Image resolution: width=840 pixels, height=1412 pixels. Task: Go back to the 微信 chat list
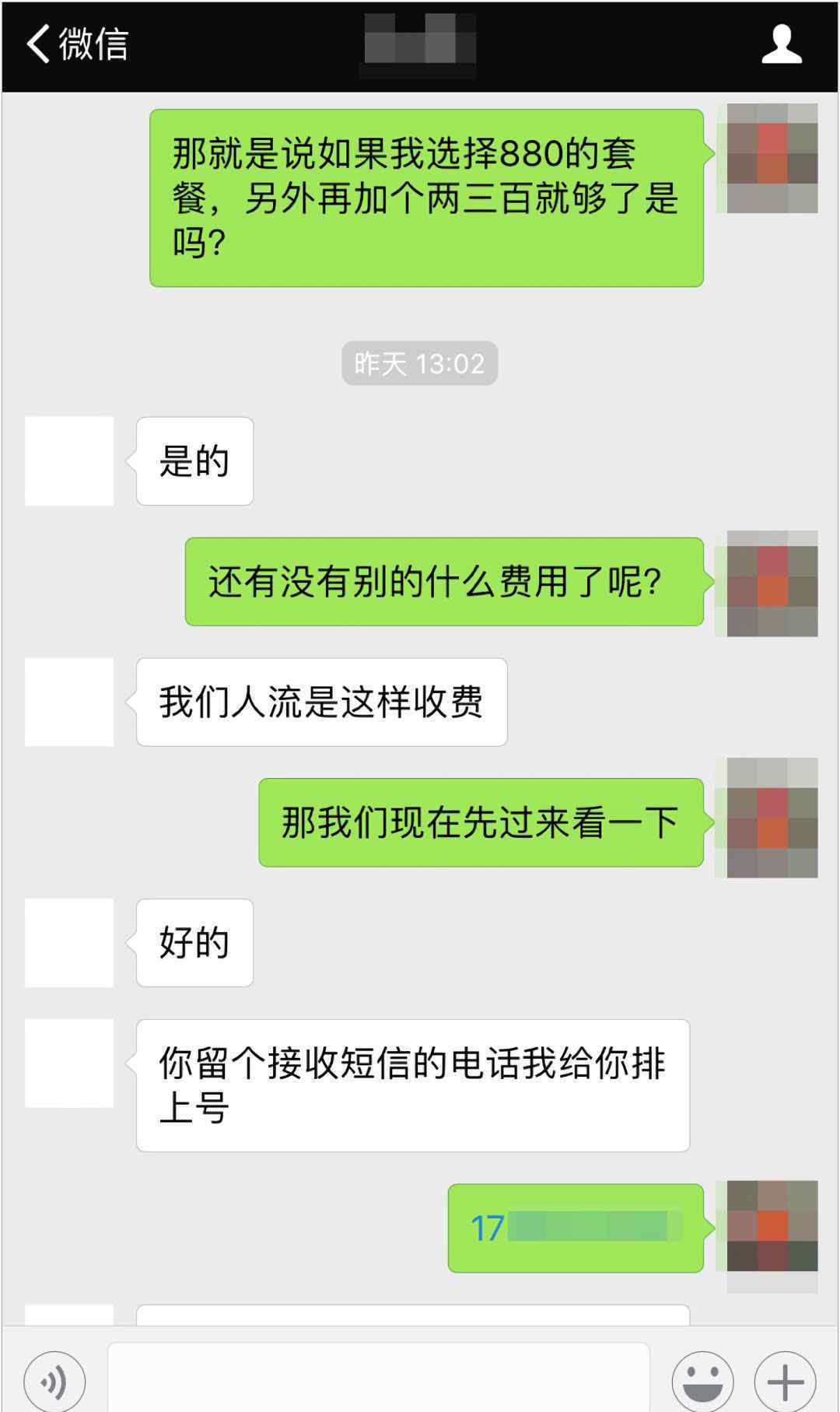(76, 44)
